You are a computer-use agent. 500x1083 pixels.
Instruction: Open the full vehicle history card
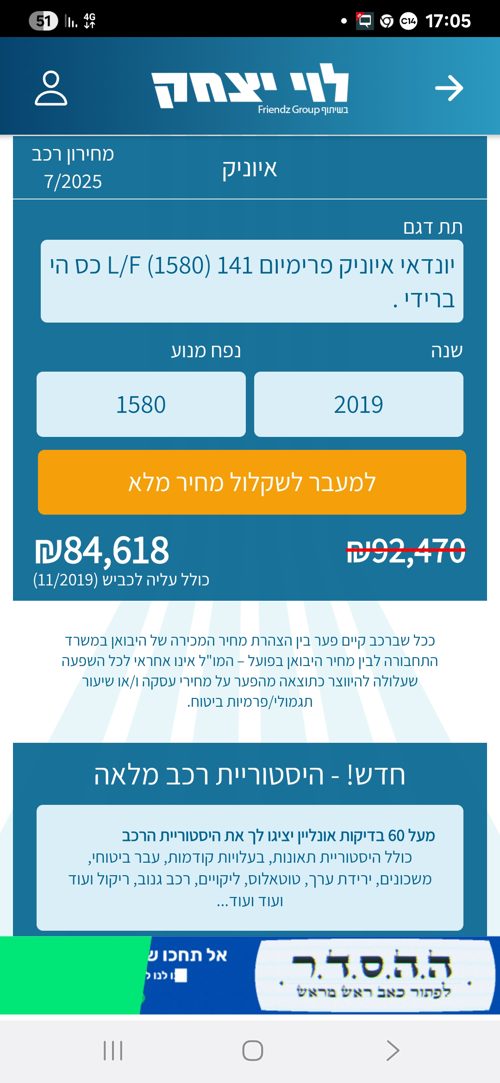pos(250,868)
